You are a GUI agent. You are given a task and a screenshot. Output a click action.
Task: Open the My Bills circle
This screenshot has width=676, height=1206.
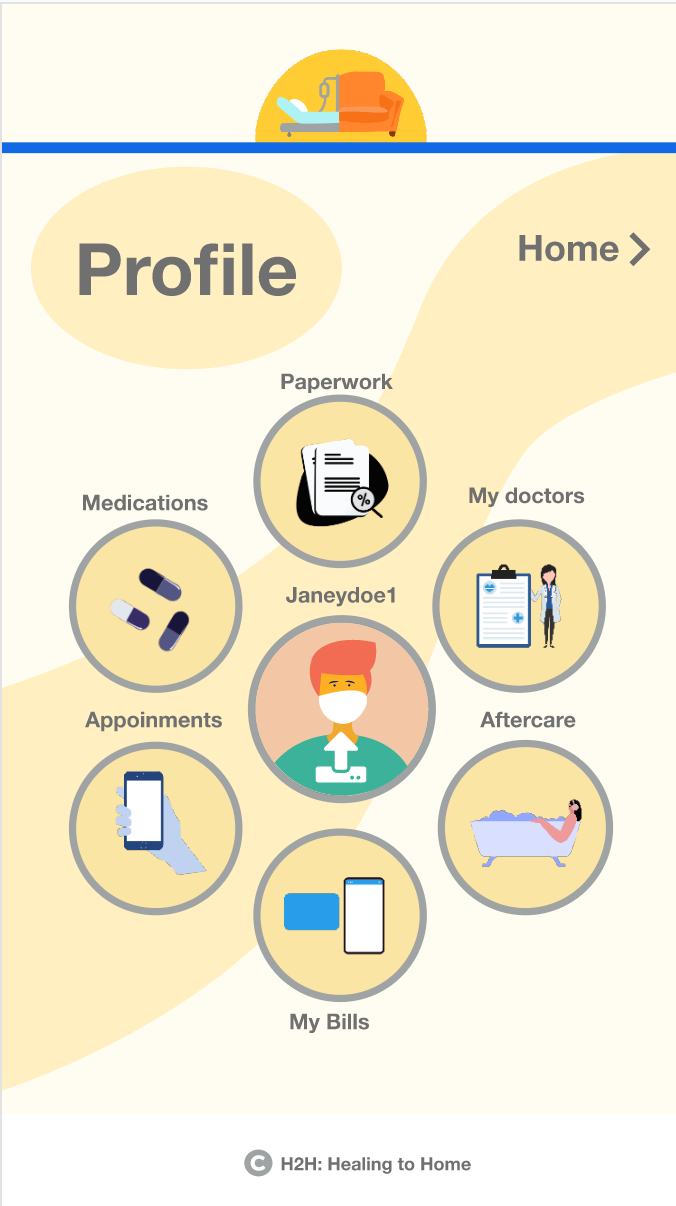[340, 916]
